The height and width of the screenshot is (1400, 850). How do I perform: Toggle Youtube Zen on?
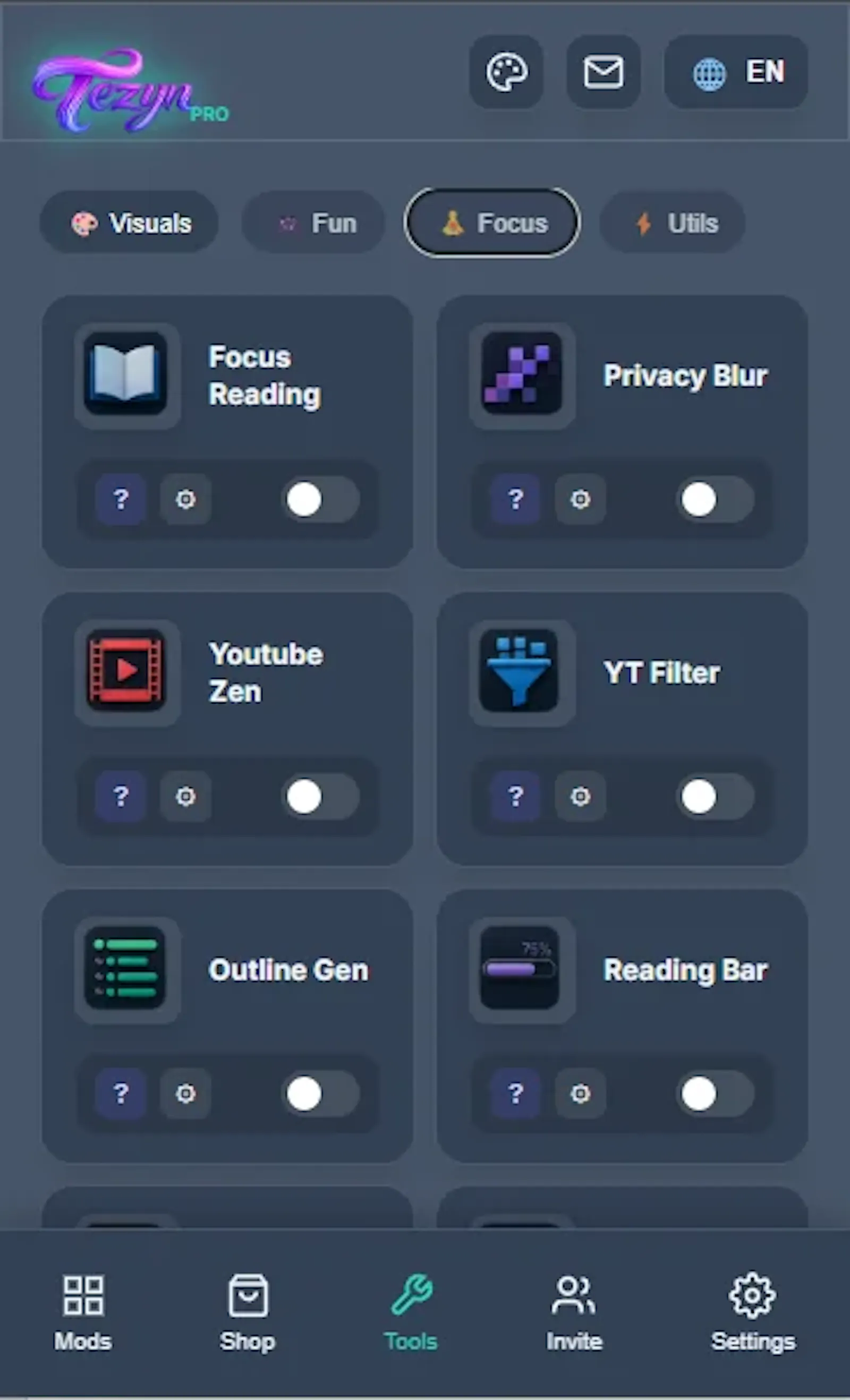[321, 797]
